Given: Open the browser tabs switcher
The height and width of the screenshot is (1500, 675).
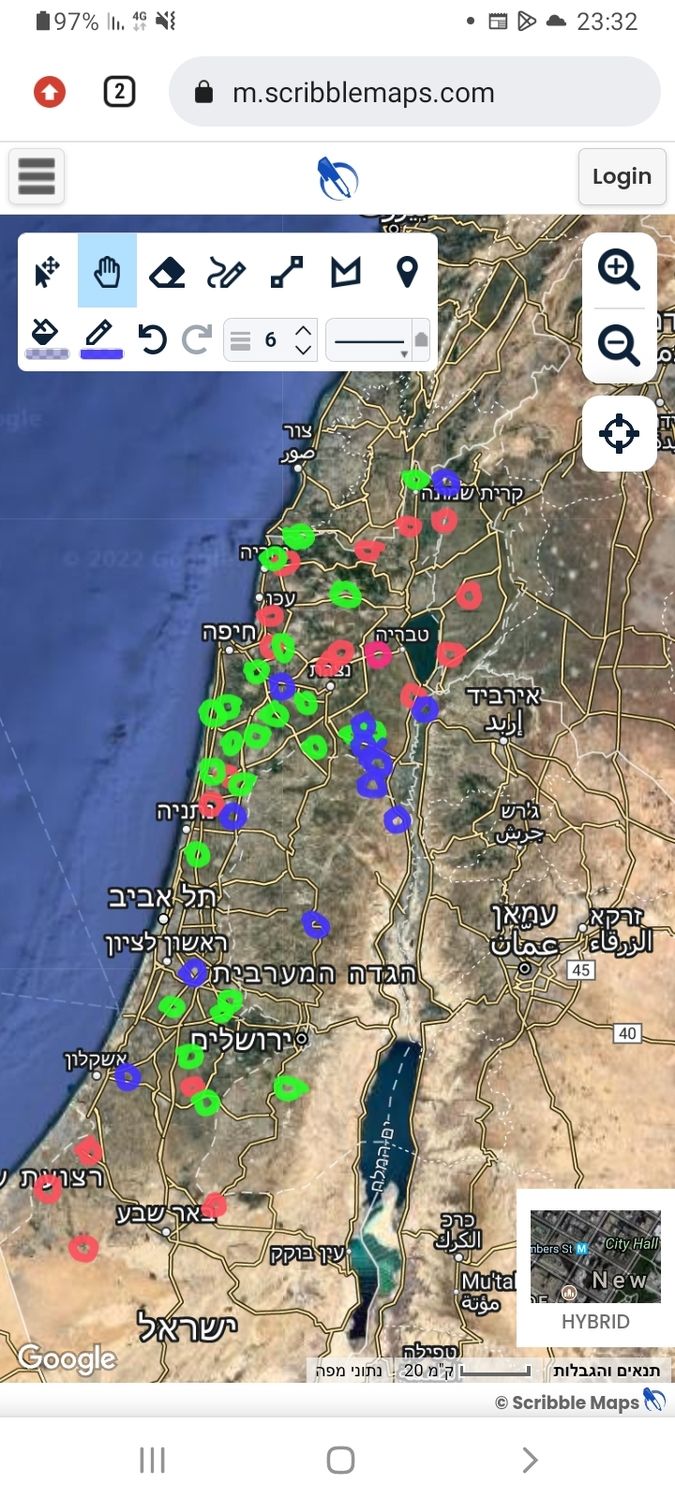Looking at the screenshot, I should click(119, 93).
